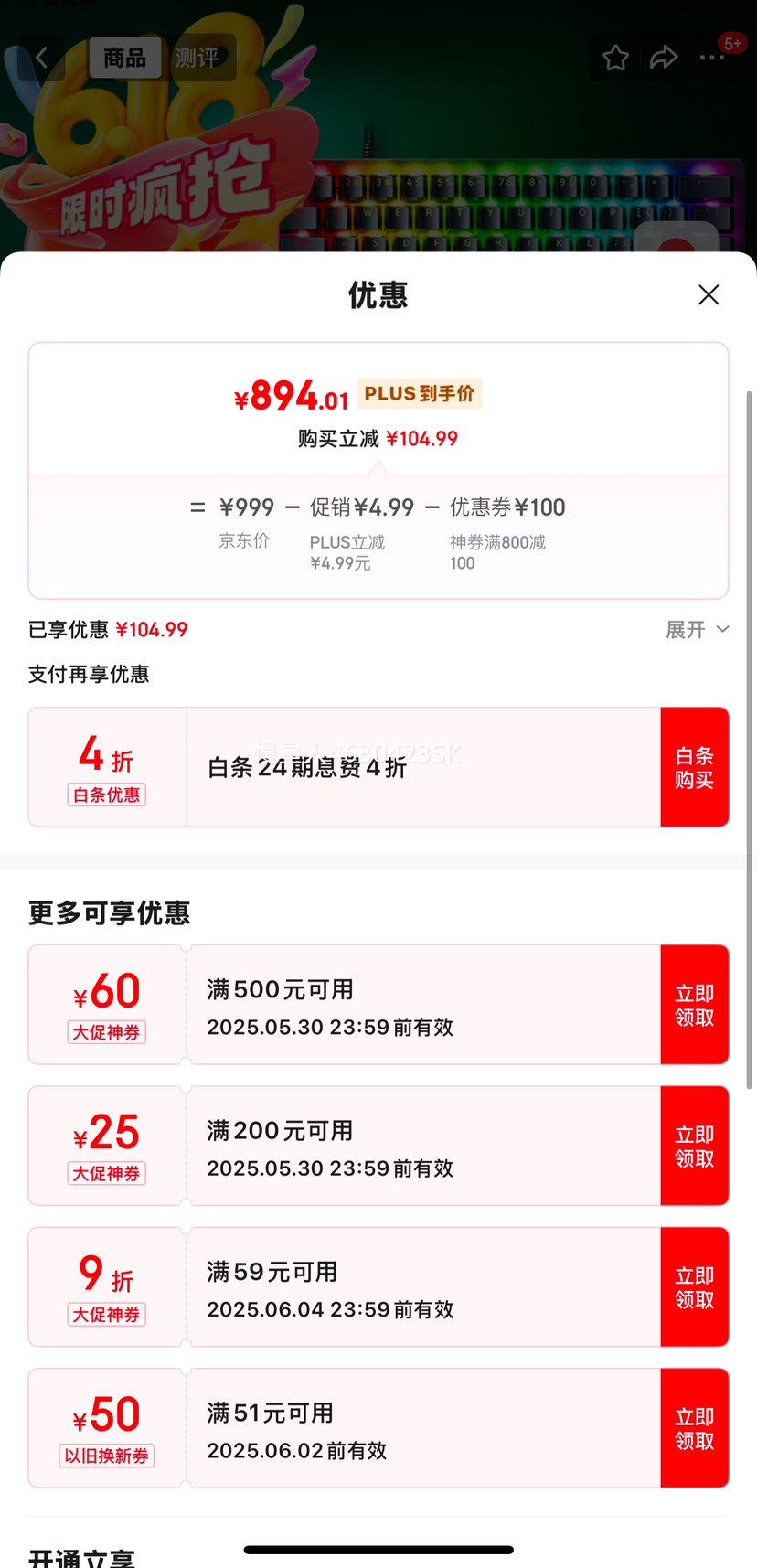Expand the 已享优惠 details with 展开
Viewport: 757px width, 1568px height.
pos(697,629)
